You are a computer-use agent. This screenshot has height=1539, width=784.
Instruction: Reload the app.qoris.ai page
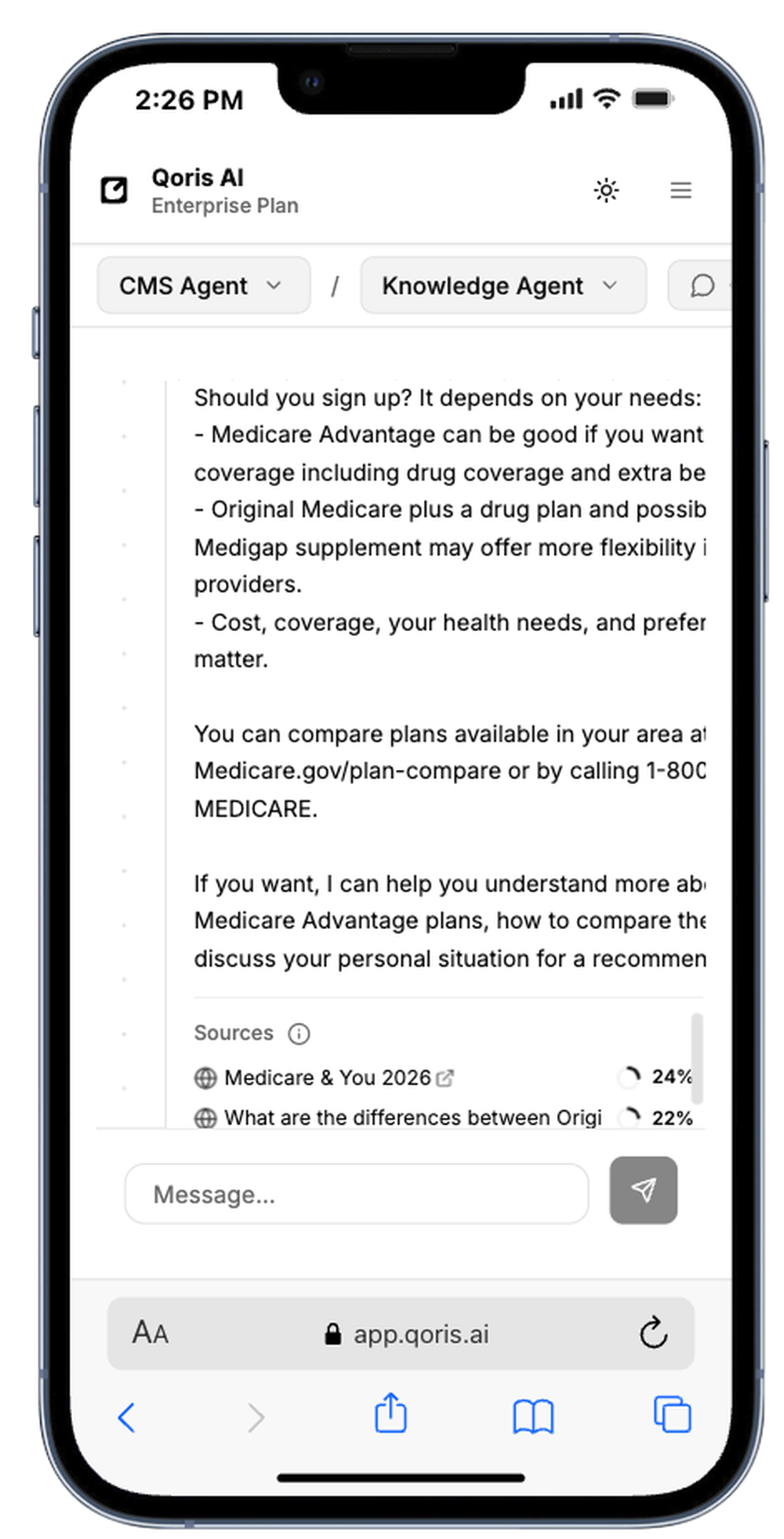tap(652, 1332)
